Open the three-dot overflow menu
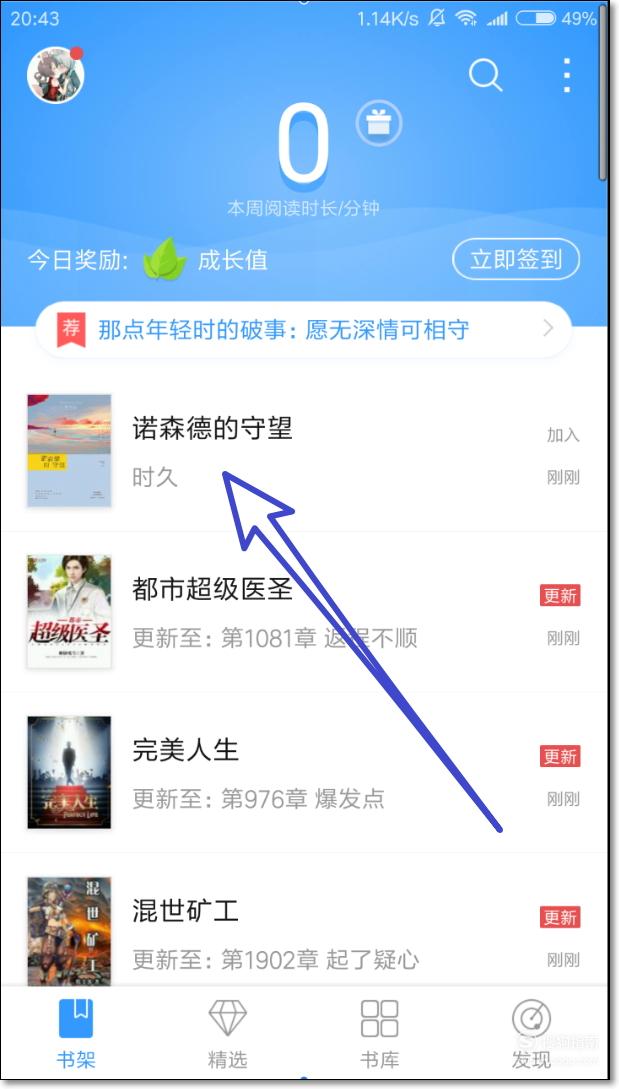The image size is (619, 1089). click(567, 75)
